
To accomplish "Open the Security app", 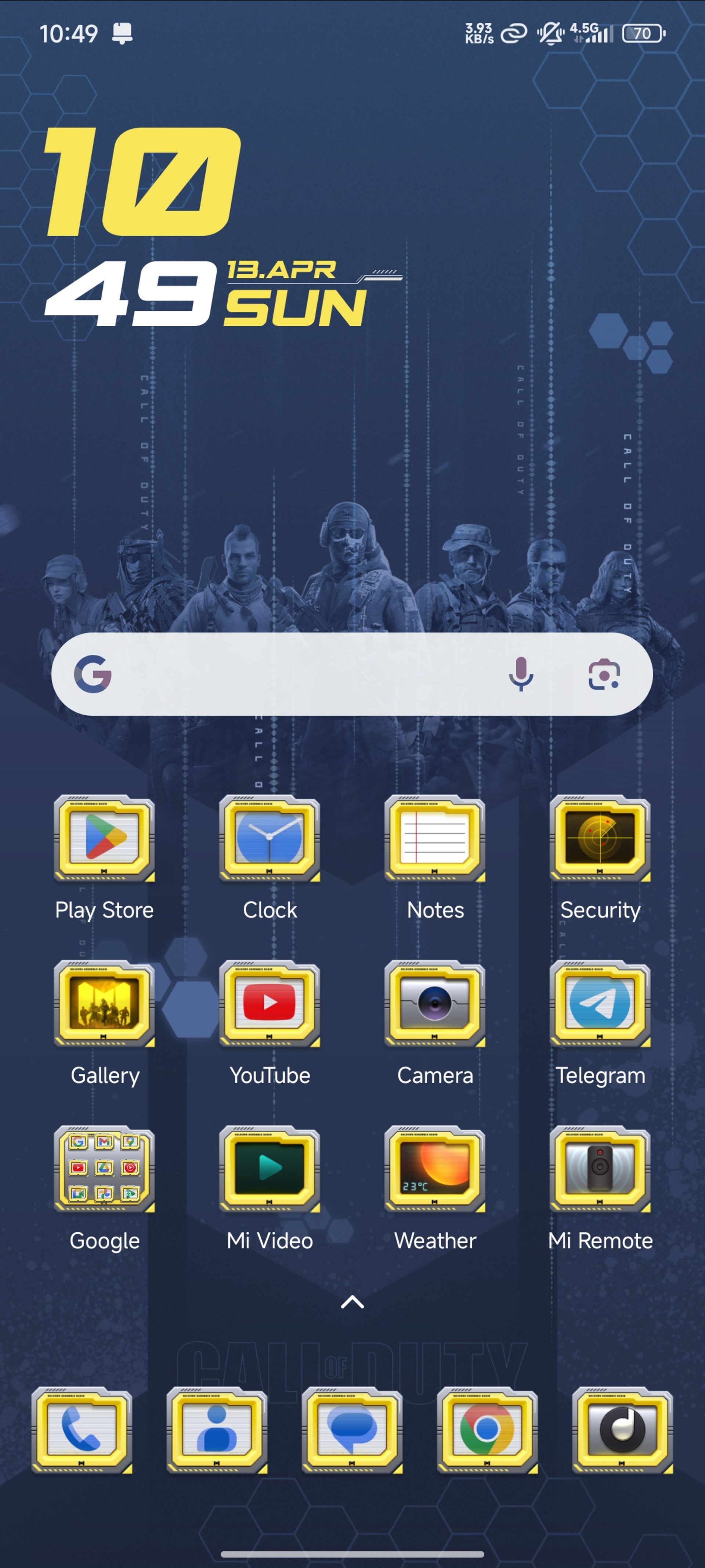I will click(600, 839).
